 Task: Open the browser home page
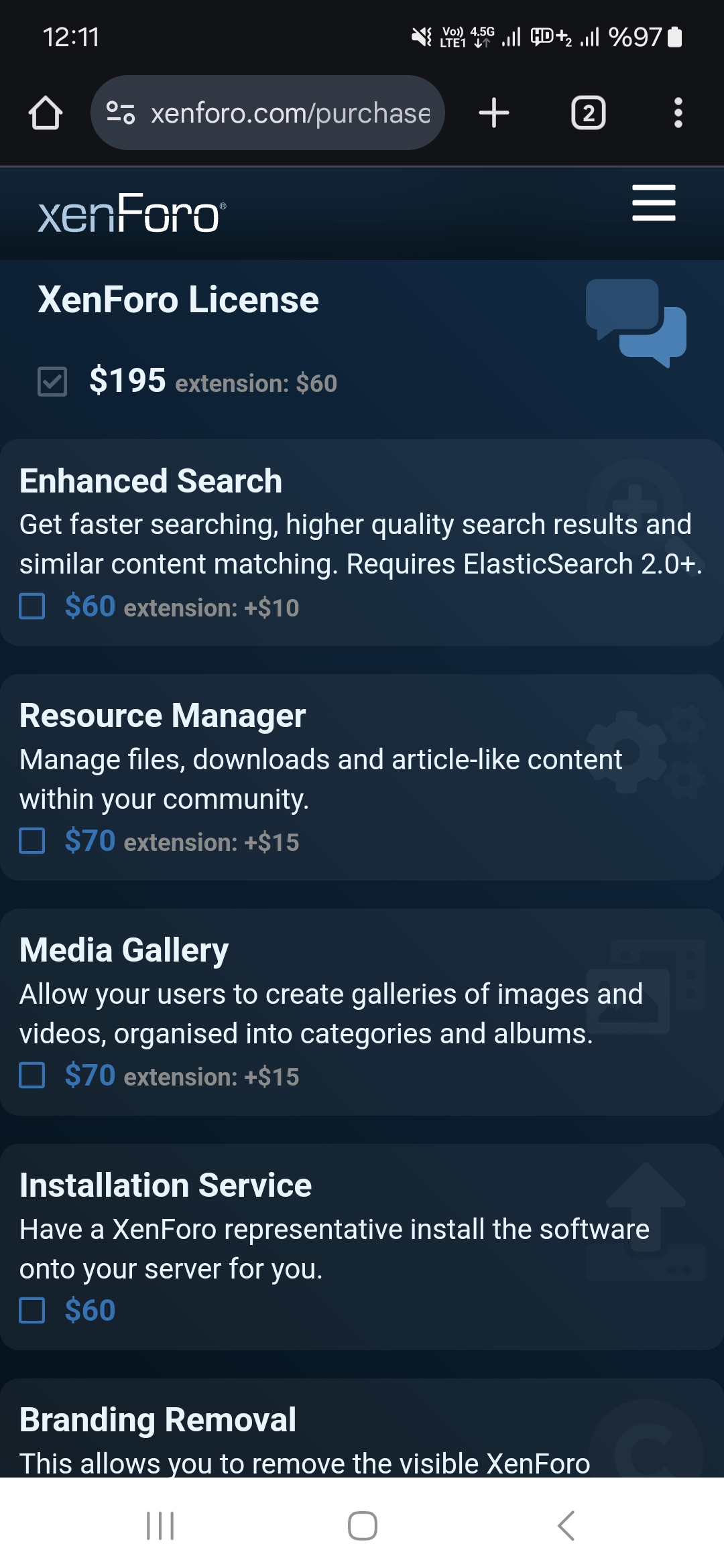pyautogui.click(x=46, y=113)
